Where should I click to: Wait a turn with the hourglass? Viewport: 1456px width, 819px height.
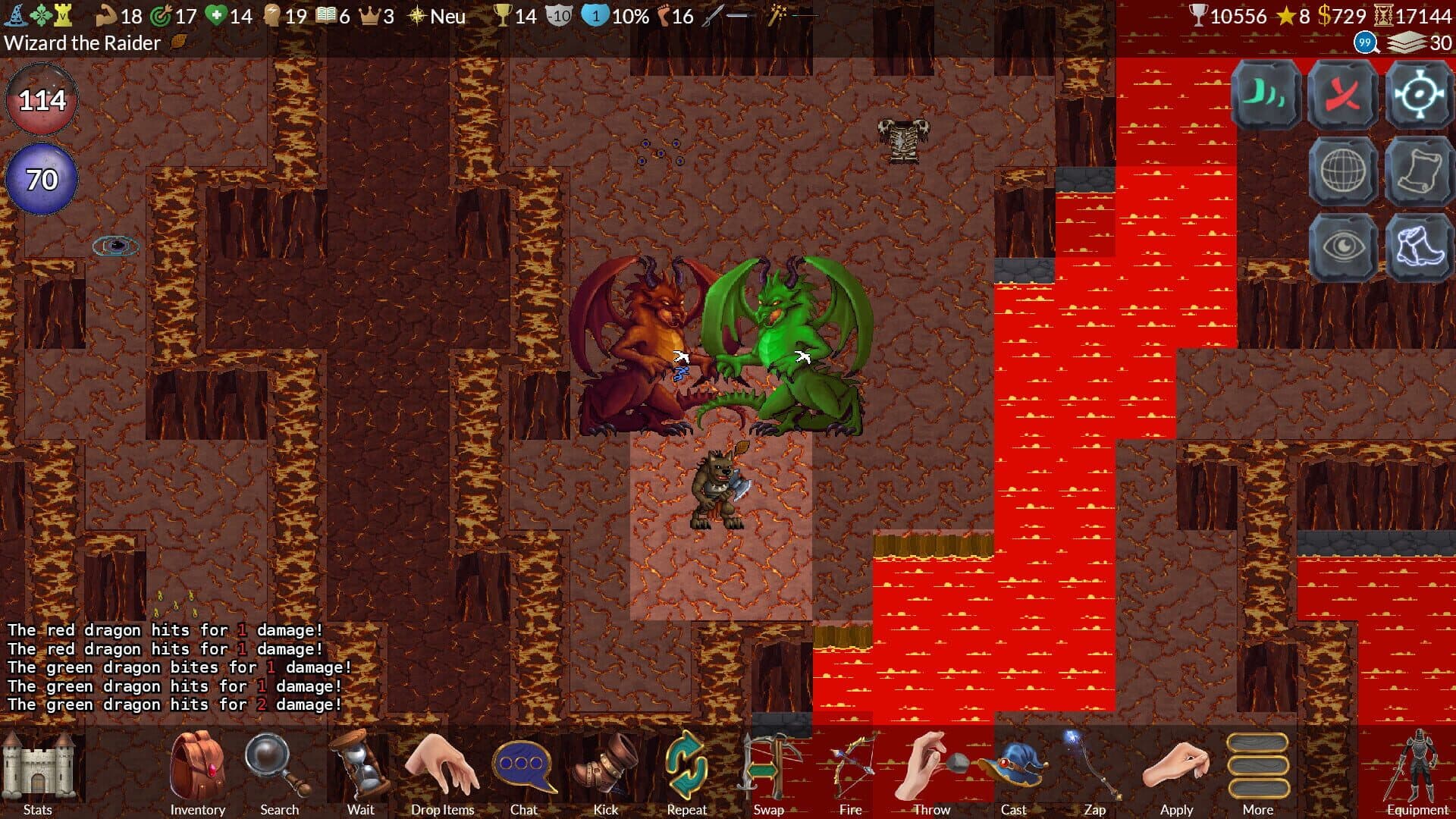[x=360, y=770]
